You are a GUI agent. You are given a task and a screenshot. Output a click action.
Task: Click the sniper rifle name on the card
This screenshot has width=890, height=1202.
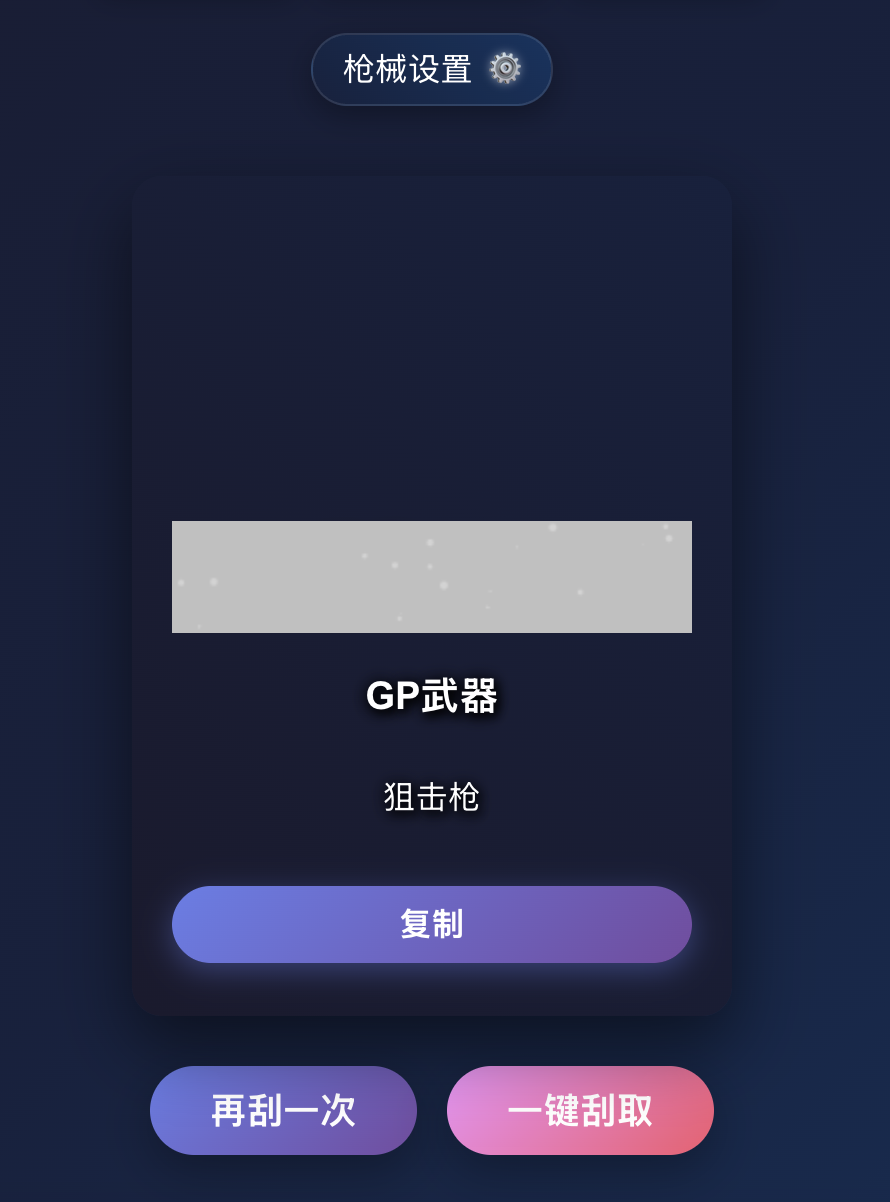pos(430,797)
